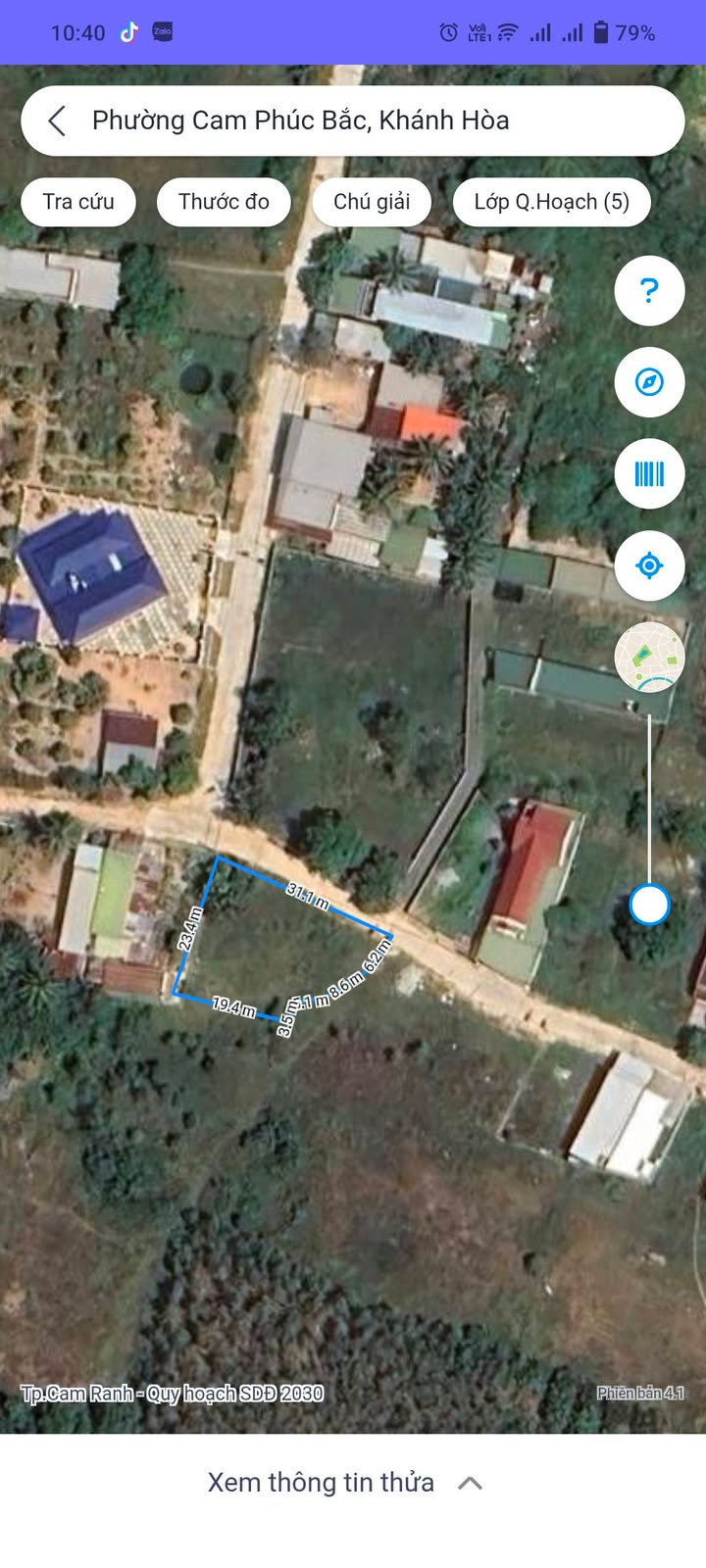Switch map type via the map thumbnail

click(649, 657)
